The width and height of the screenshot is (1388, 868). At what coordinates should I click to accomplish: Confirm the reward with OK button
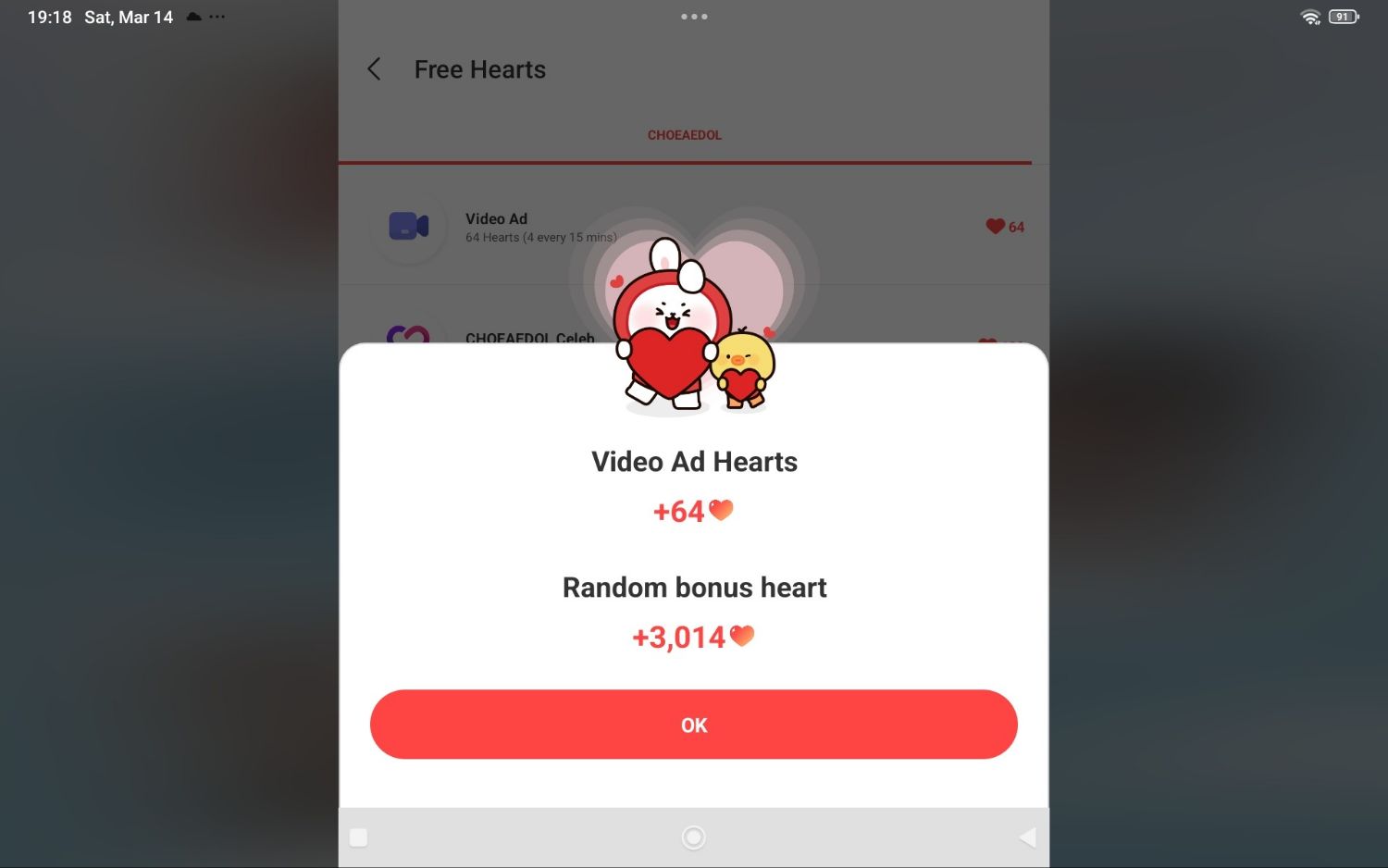pyautogui.click(x=693, y=725)
